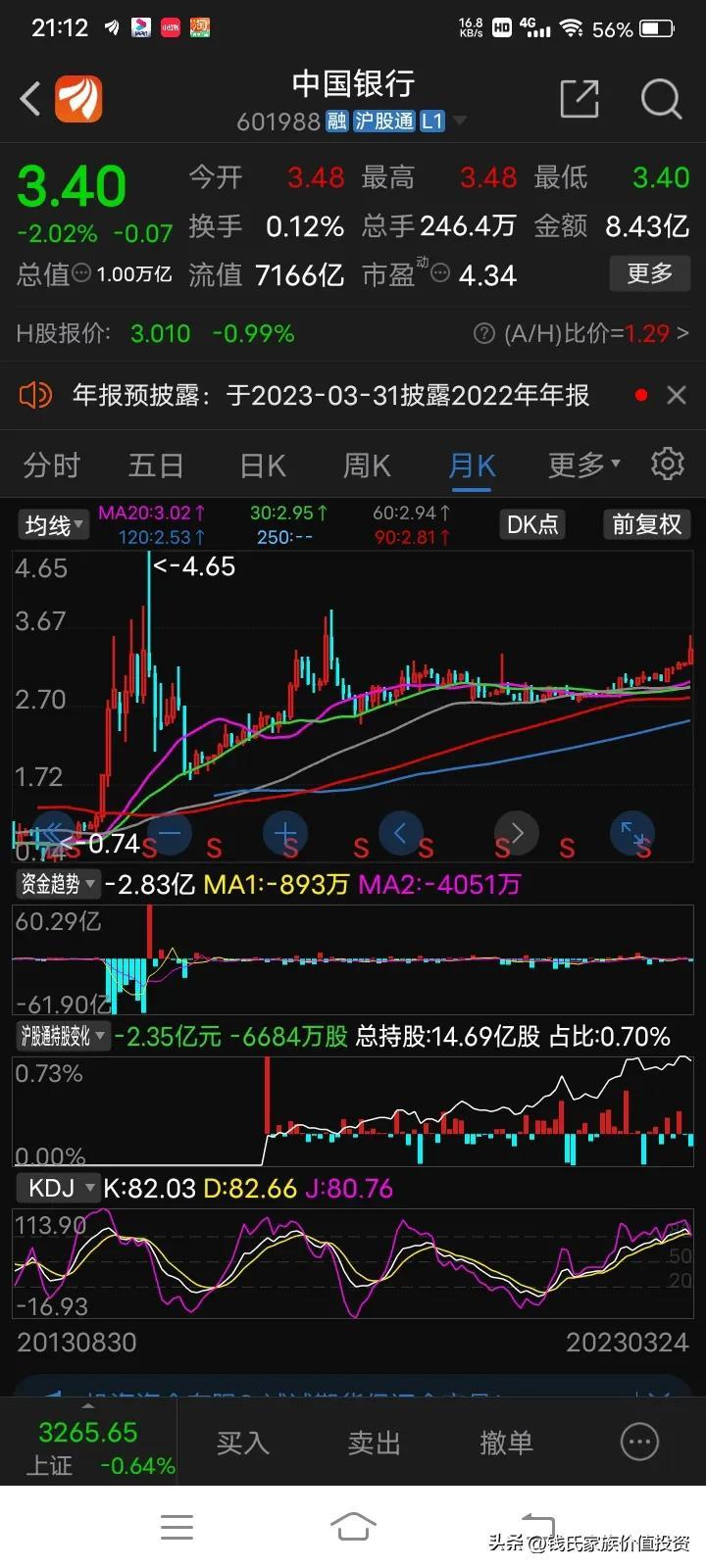Select the 周K chart tab
Screen dimensions: 706x1568
pyautogui.click(x=367, y=465)
